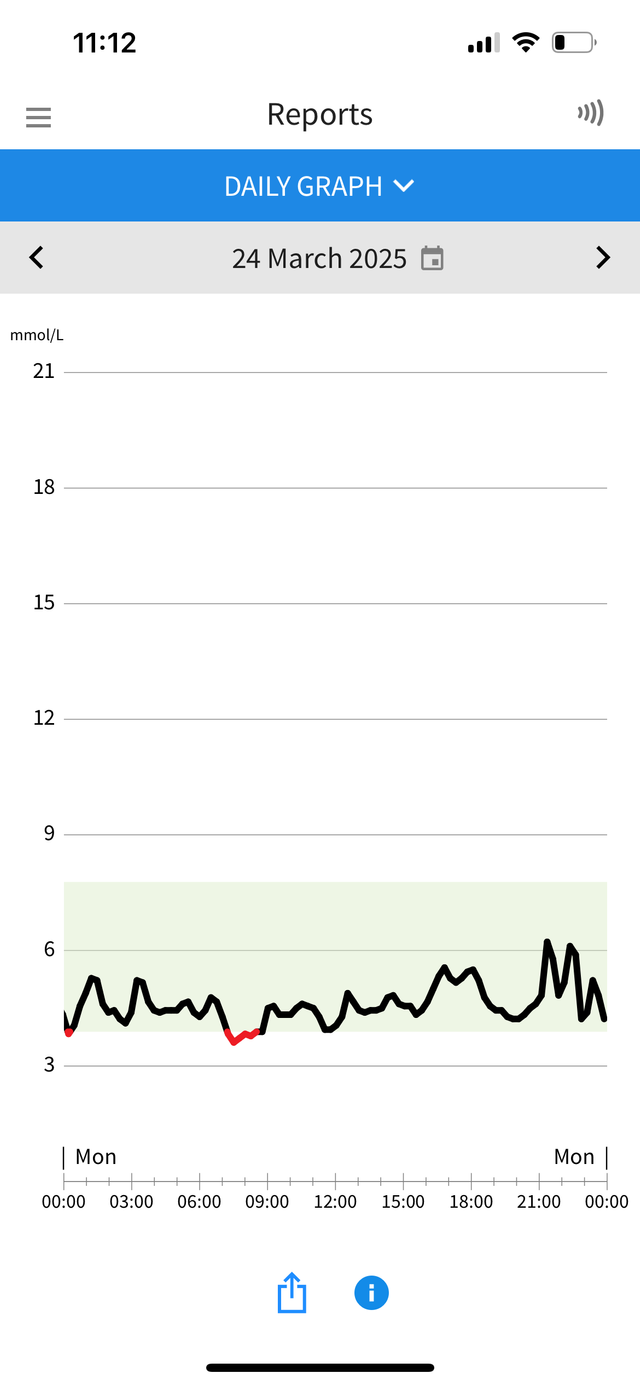Tap the sensor scan icon
The image size is (640, 1385).
[x=591, y=114]
